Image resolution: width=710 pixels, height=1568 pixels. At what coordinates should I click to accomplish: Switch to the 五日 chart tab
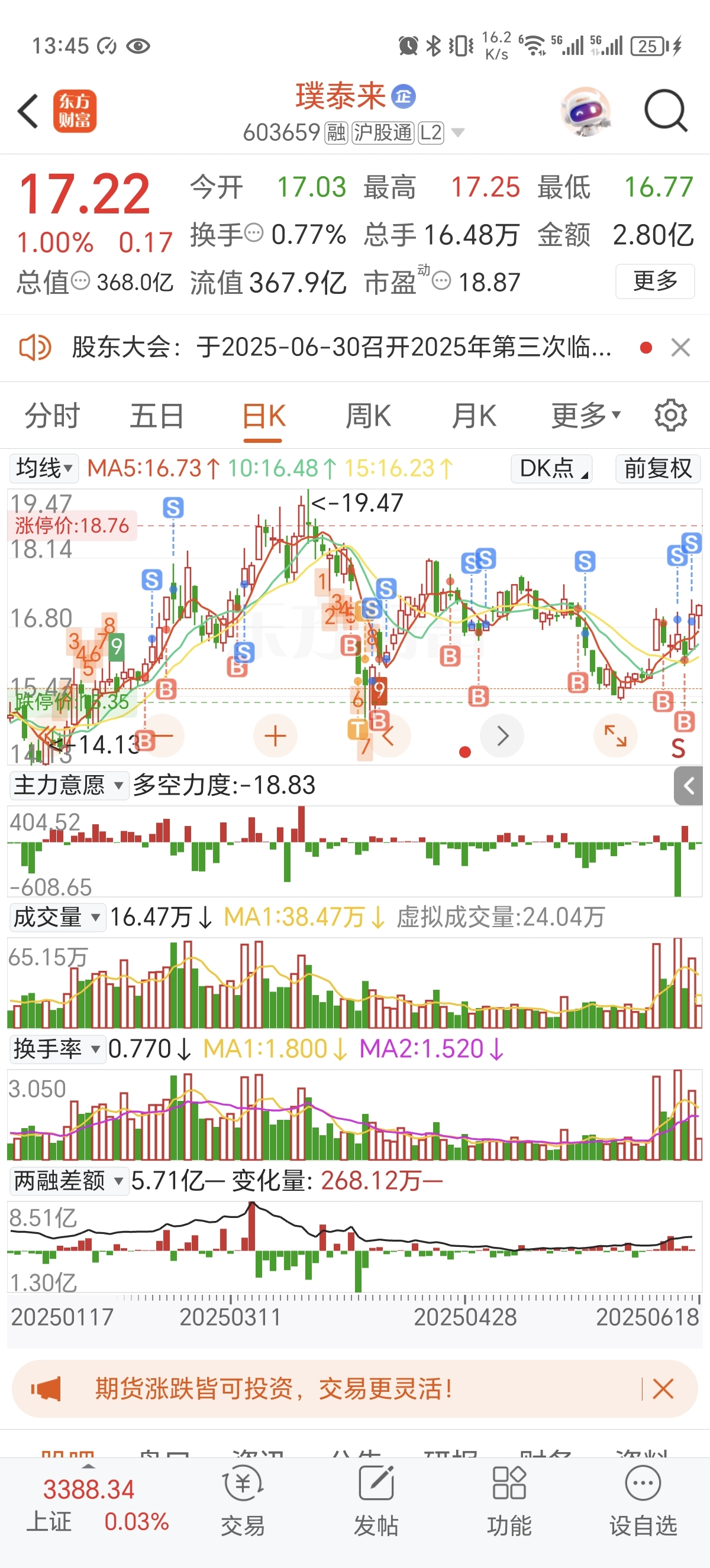(157, 416)
